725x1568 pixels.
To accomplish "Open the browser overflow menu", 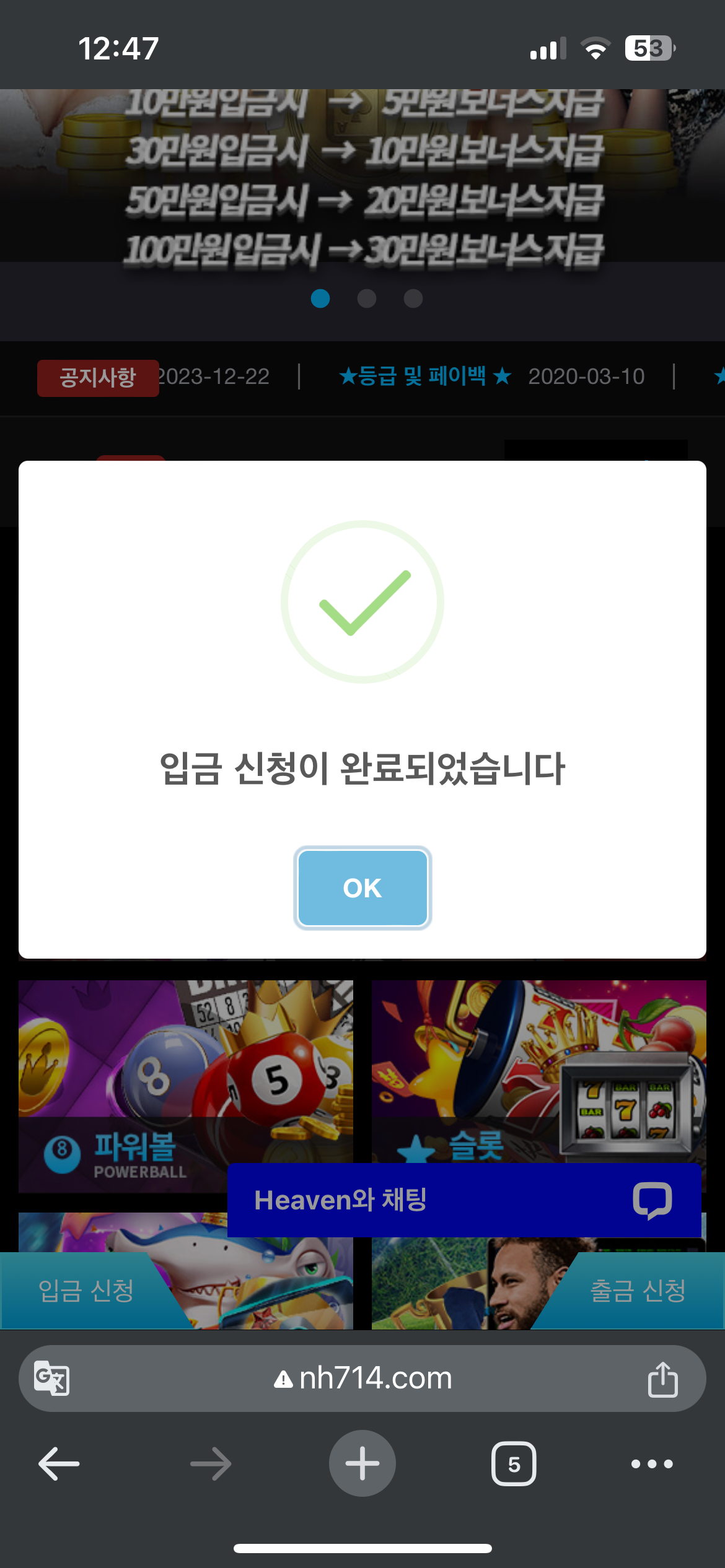I will click(x=652, y=1464).
